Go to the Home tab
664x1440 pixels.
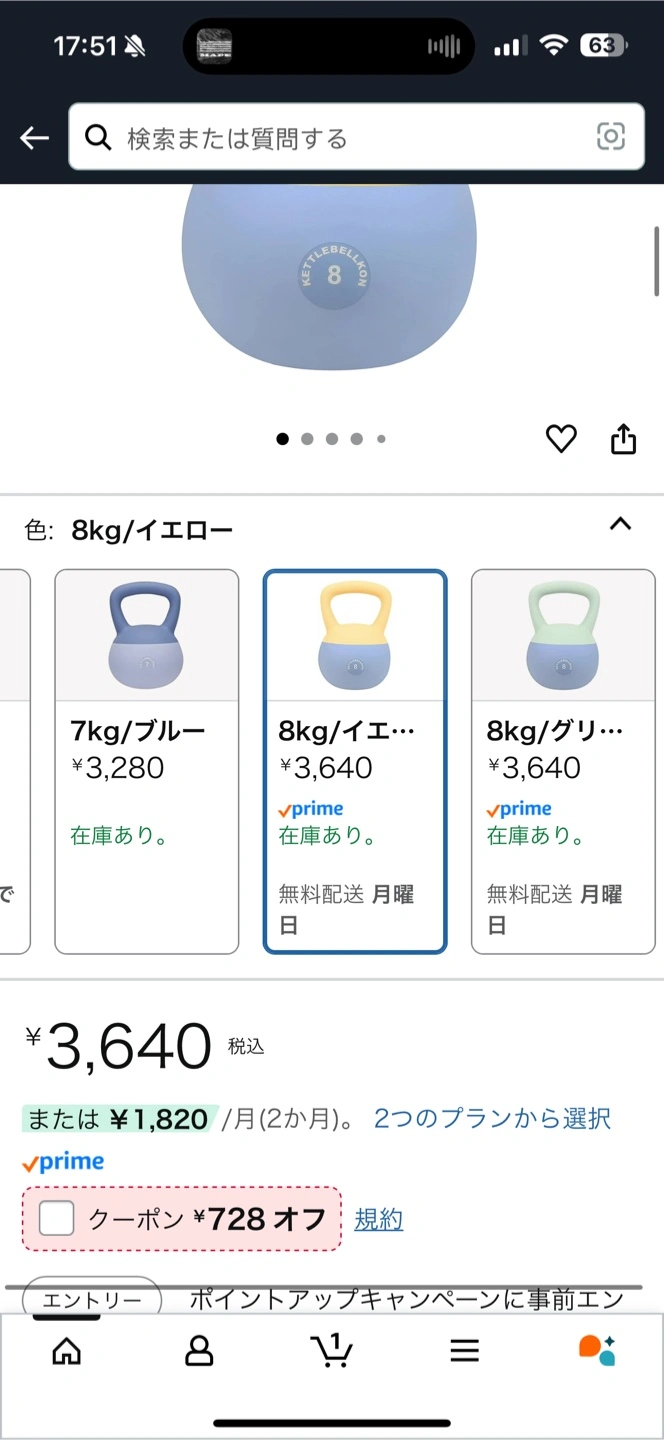pyautogui.click(x=66, y=1351)
